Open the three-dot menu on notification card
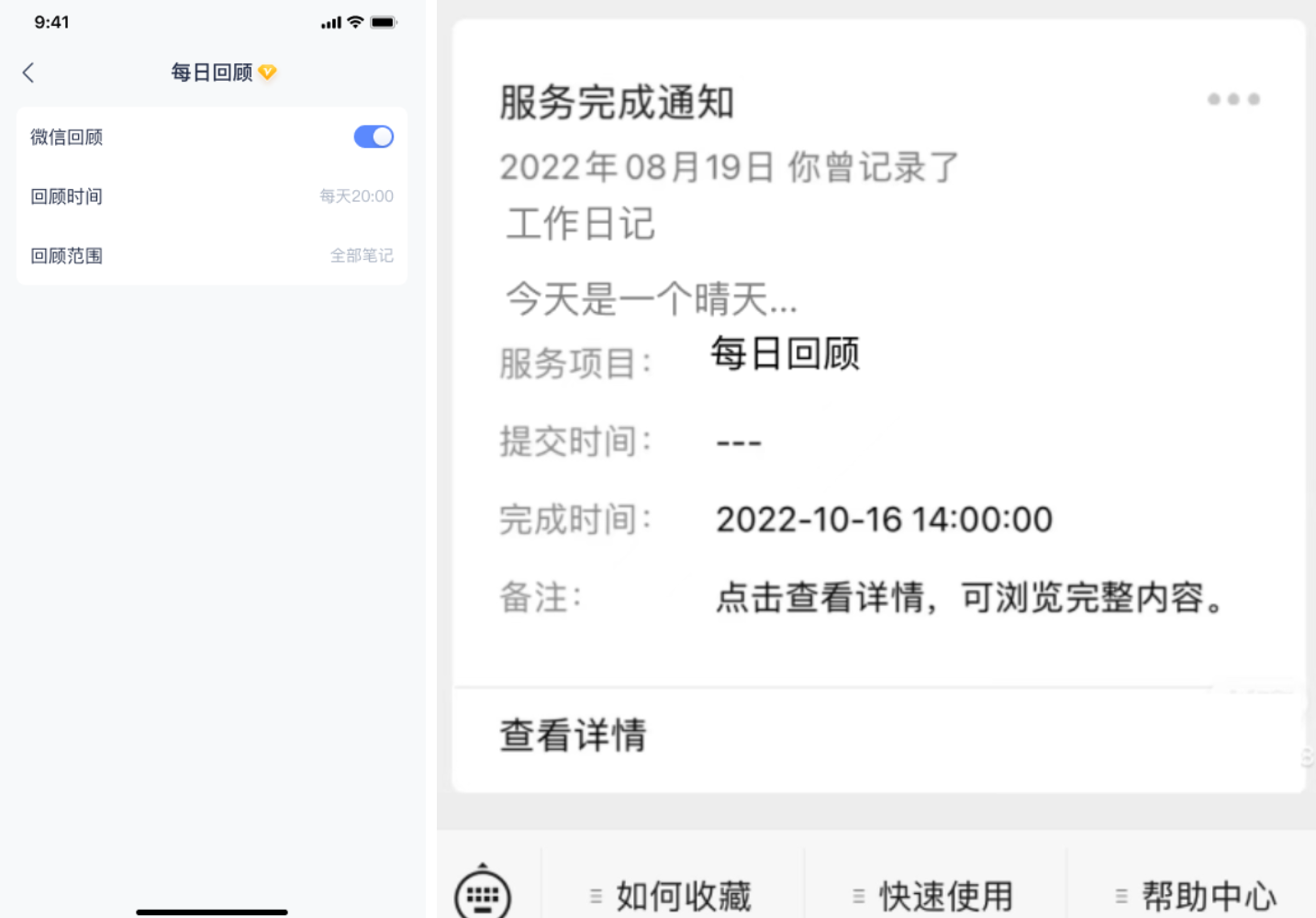The height and width of the screenshot is (918, 1316). [x=1233, y=99]
